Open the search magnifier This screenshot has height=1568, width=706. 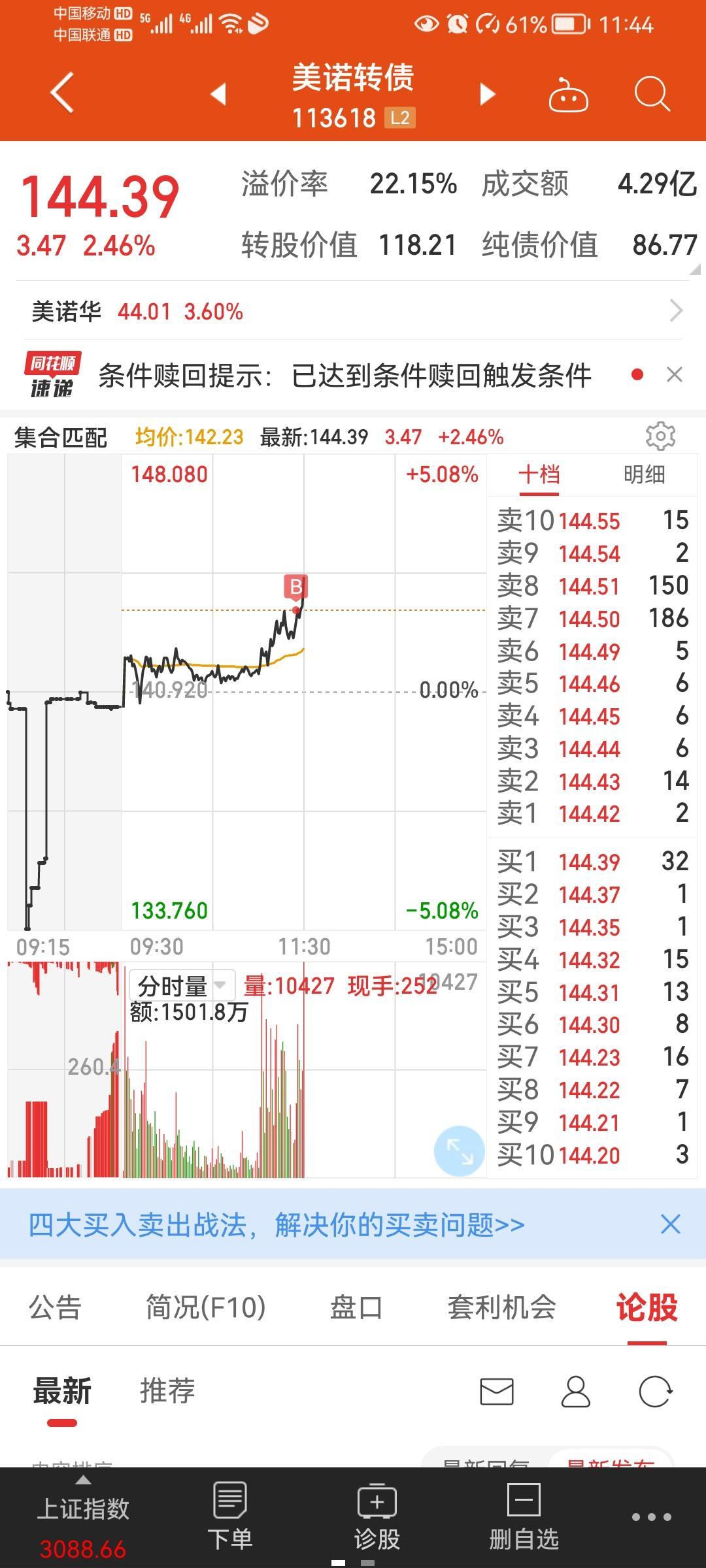click(652, 94)
